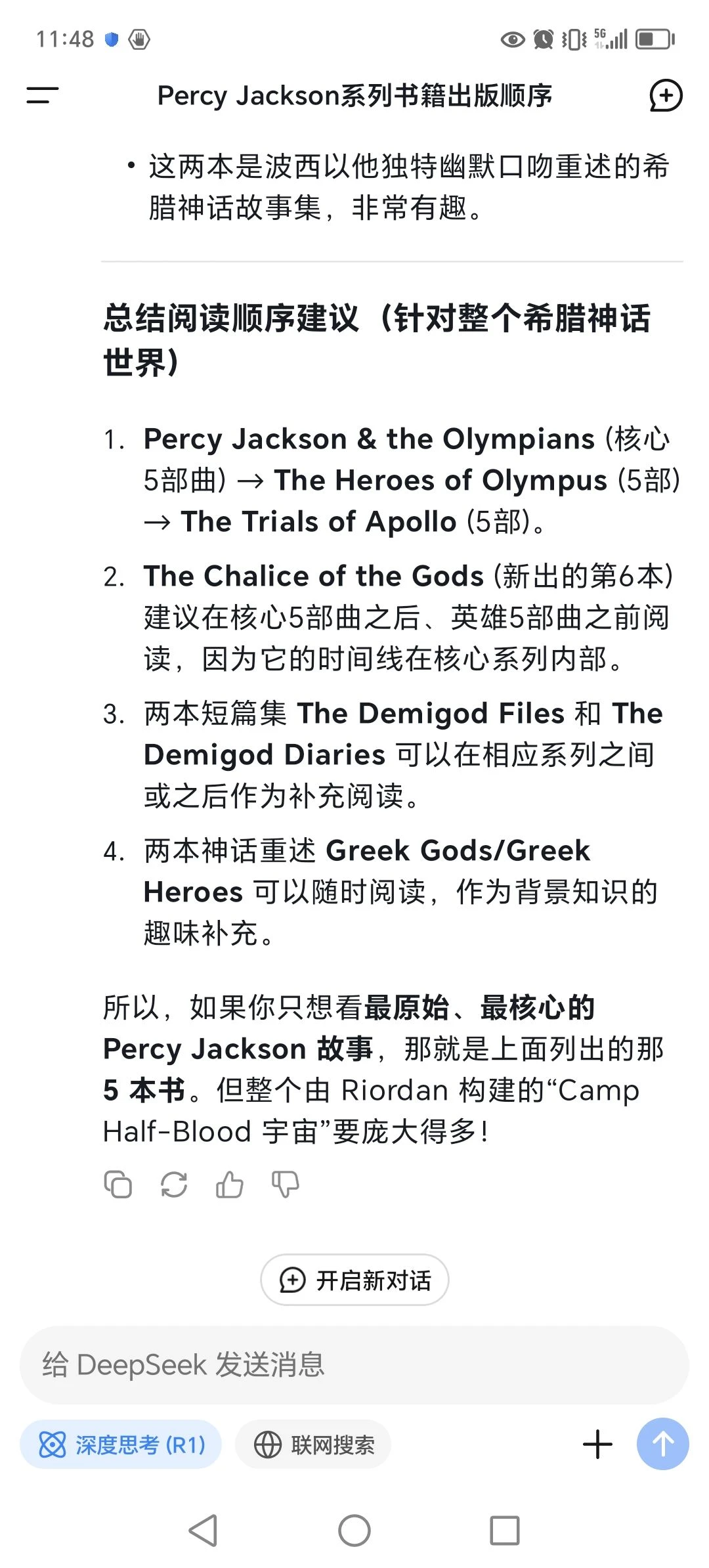This screenshot has width=709, height=1568.
Task: Open the sidebar menu
Action: coord(43,96)
